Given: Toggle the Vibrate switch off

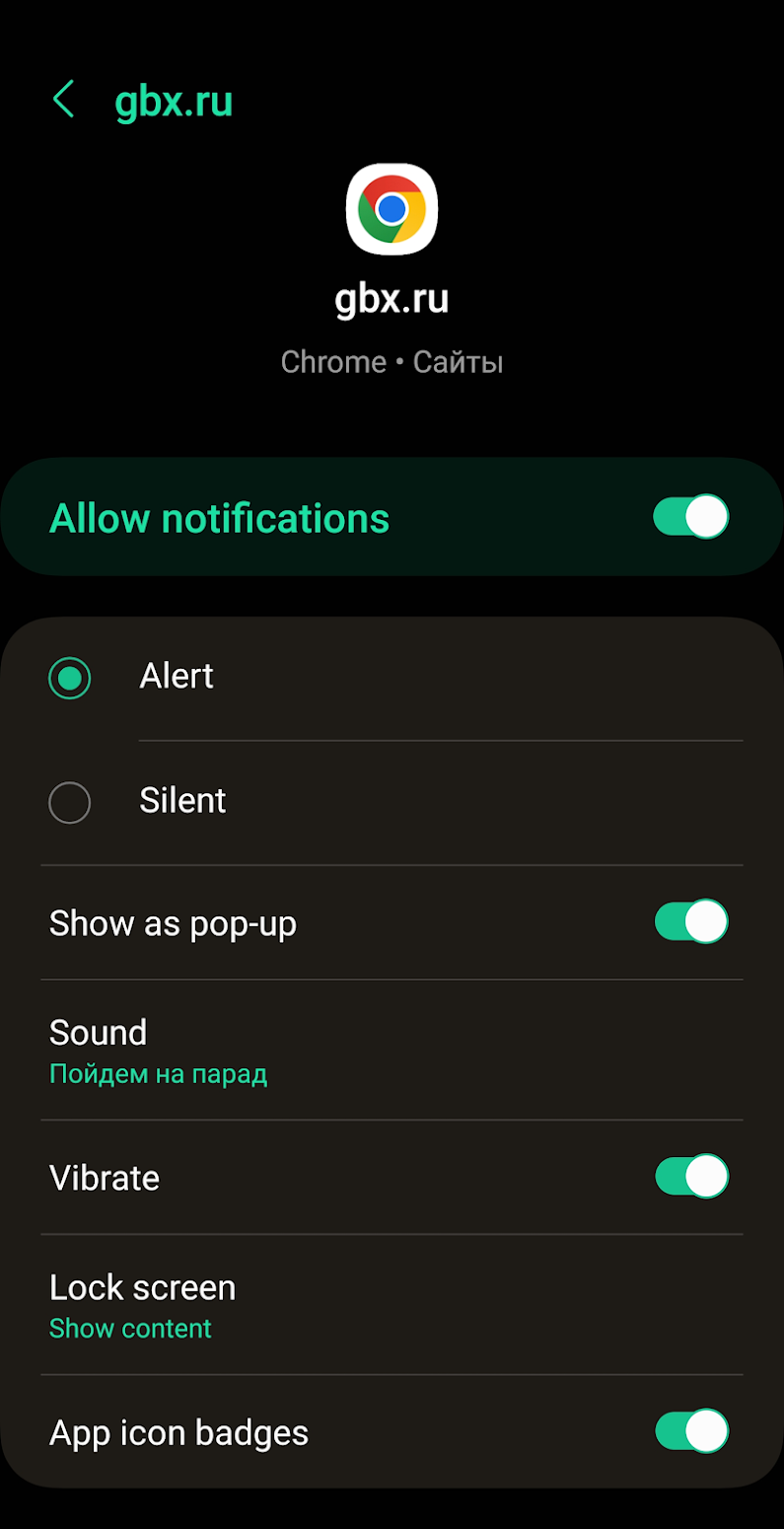Looking at the screenshot, I should pos(691,1176).
